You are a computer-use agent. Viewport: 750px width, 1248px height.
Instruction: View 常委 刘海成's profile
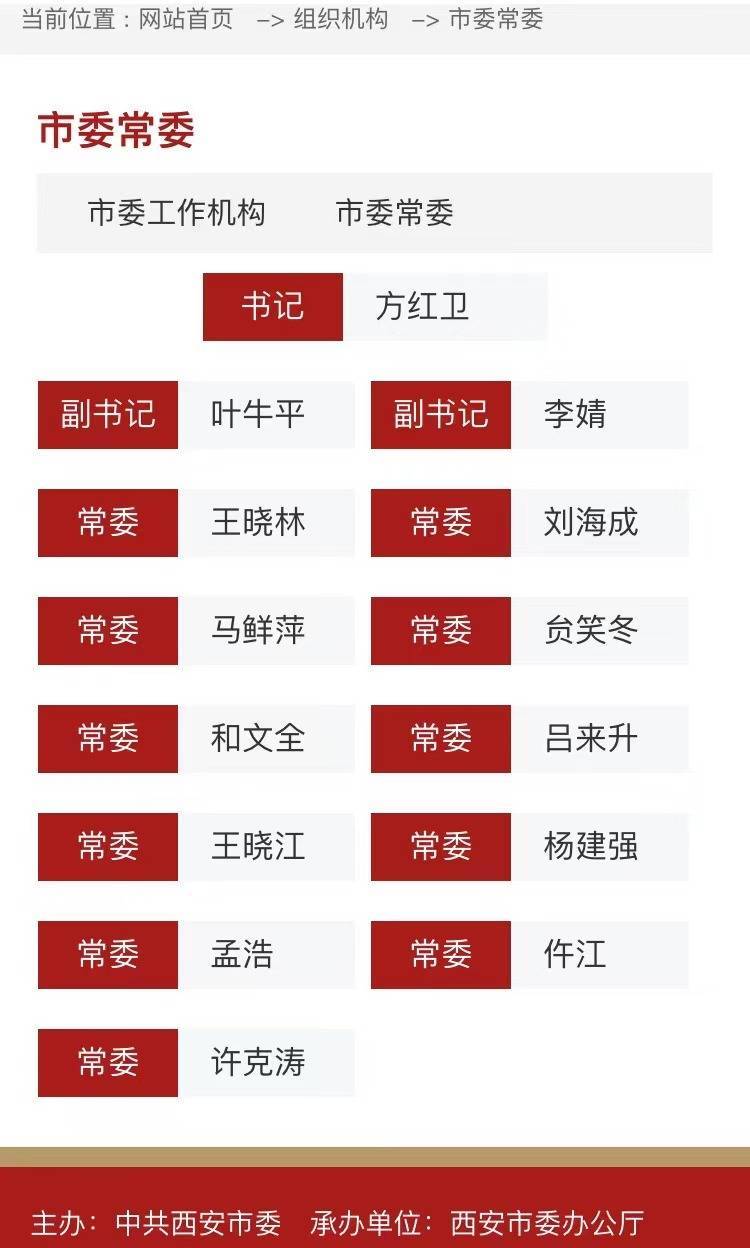[529, 523]
